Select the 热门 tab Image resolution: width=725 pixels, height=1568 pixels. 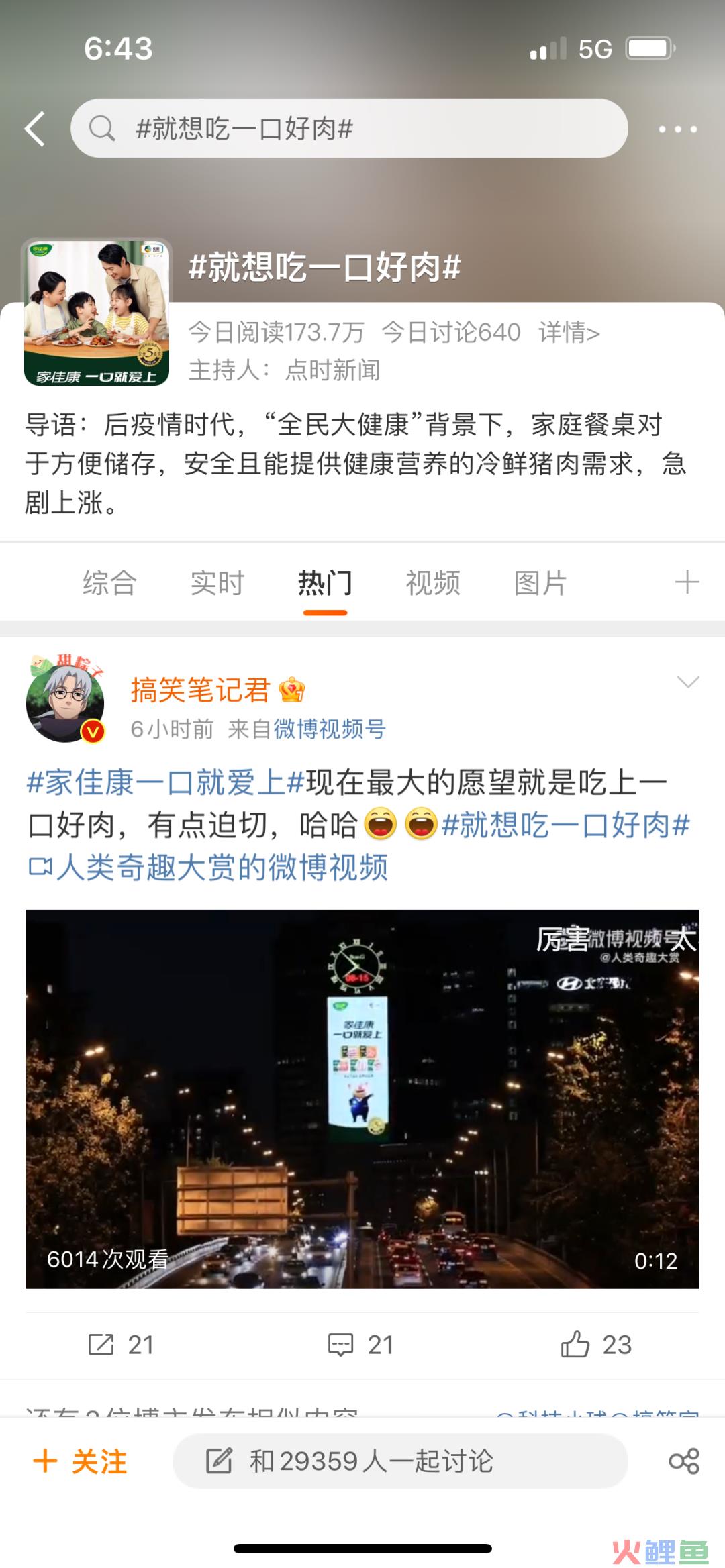click(325, 582)
